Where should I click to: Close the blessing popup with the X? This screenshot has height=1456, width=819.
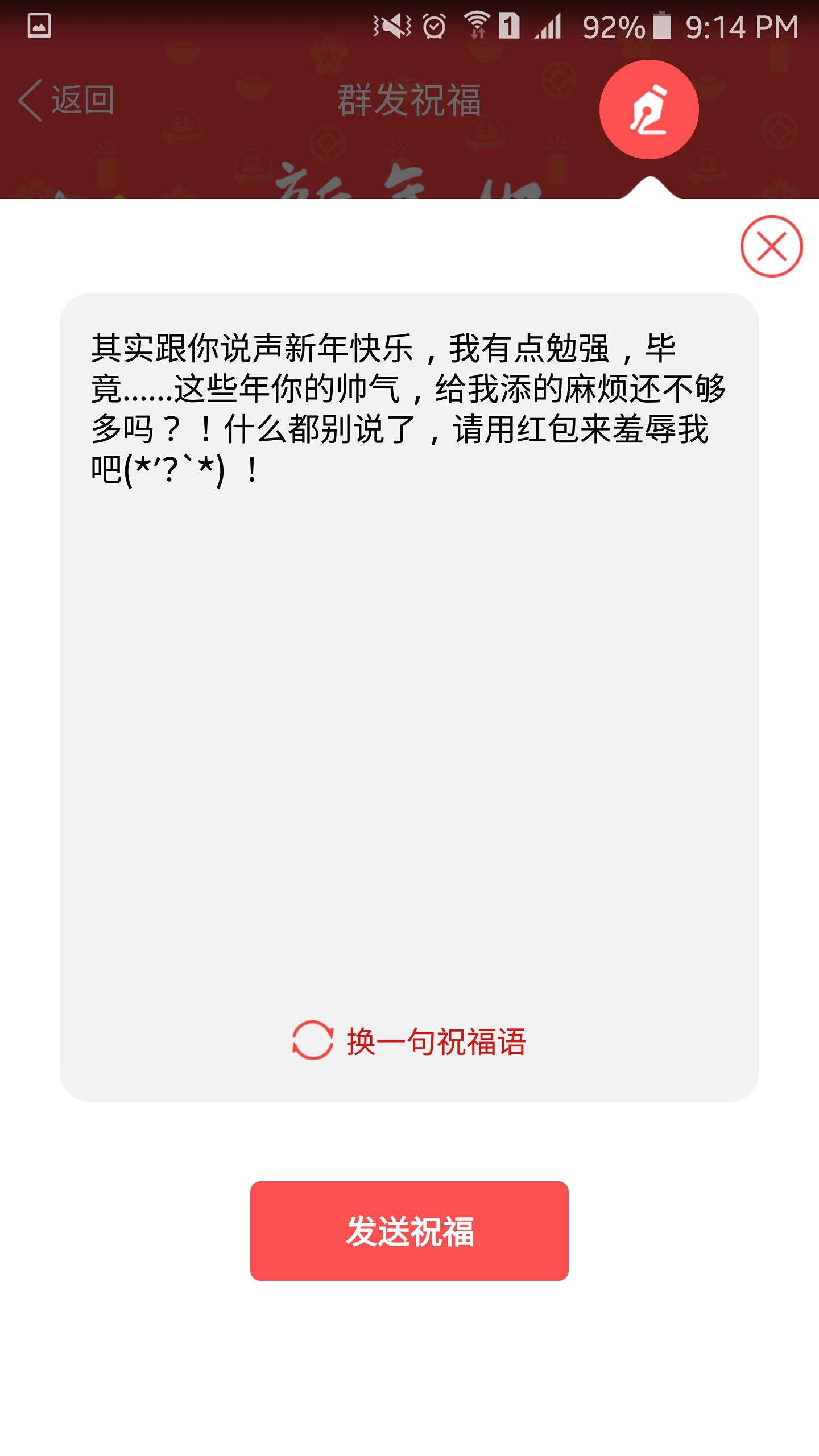[x=771, y=246]
